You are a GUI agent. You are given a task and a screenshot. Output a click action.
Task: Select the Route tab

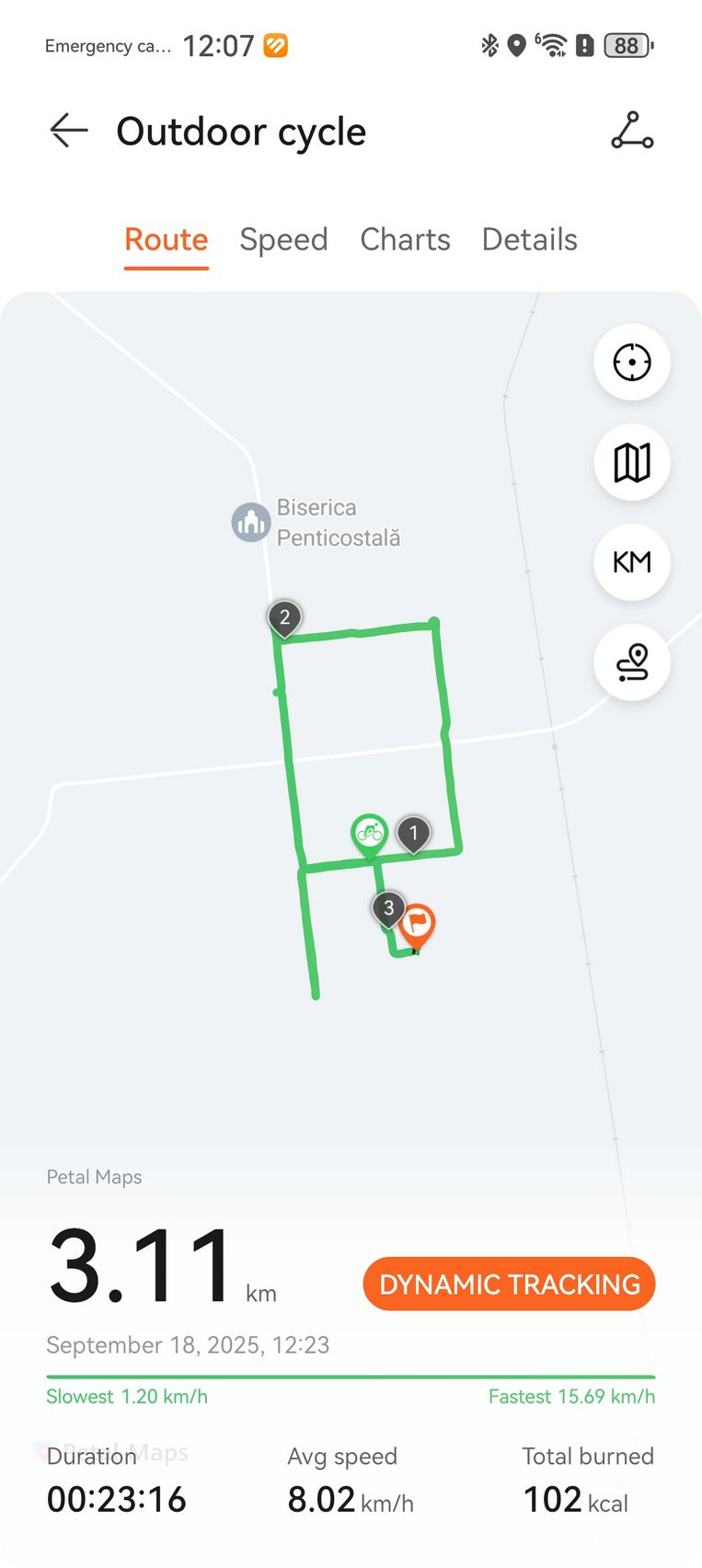click(x=167, y=239)
